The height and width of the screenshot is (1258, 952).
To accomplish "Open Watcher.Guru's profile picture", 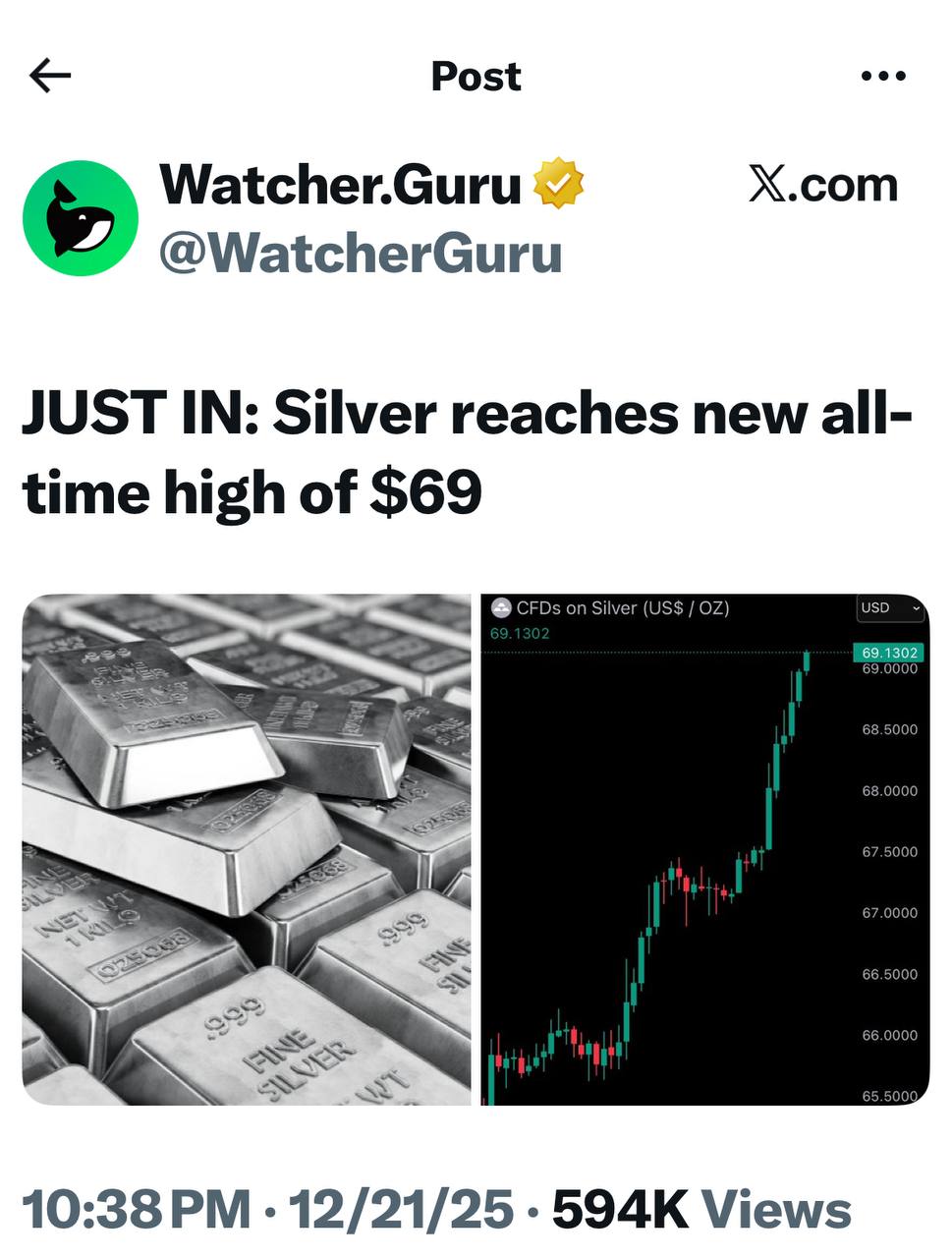I will point(81,218).
